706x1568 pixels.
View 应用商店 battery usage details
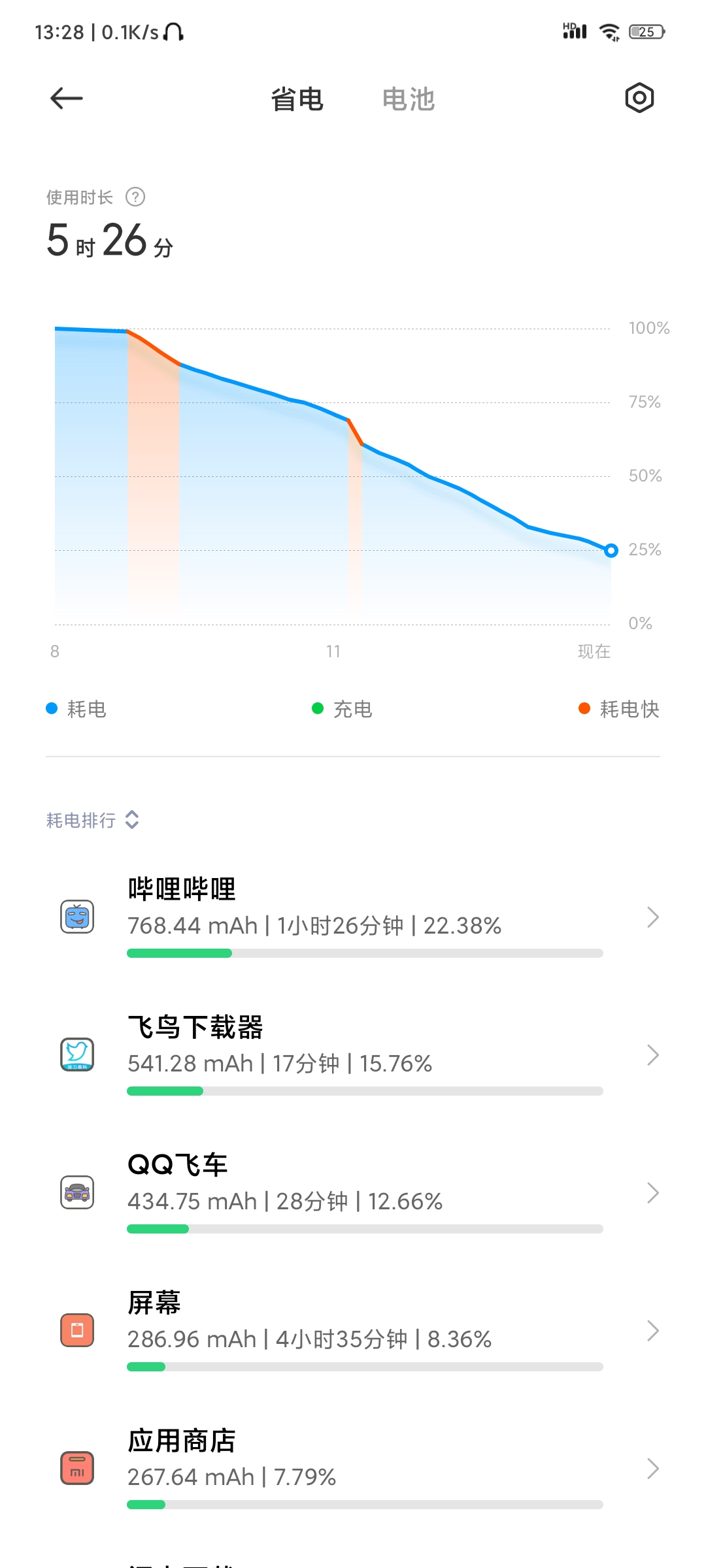[353, 1469]
